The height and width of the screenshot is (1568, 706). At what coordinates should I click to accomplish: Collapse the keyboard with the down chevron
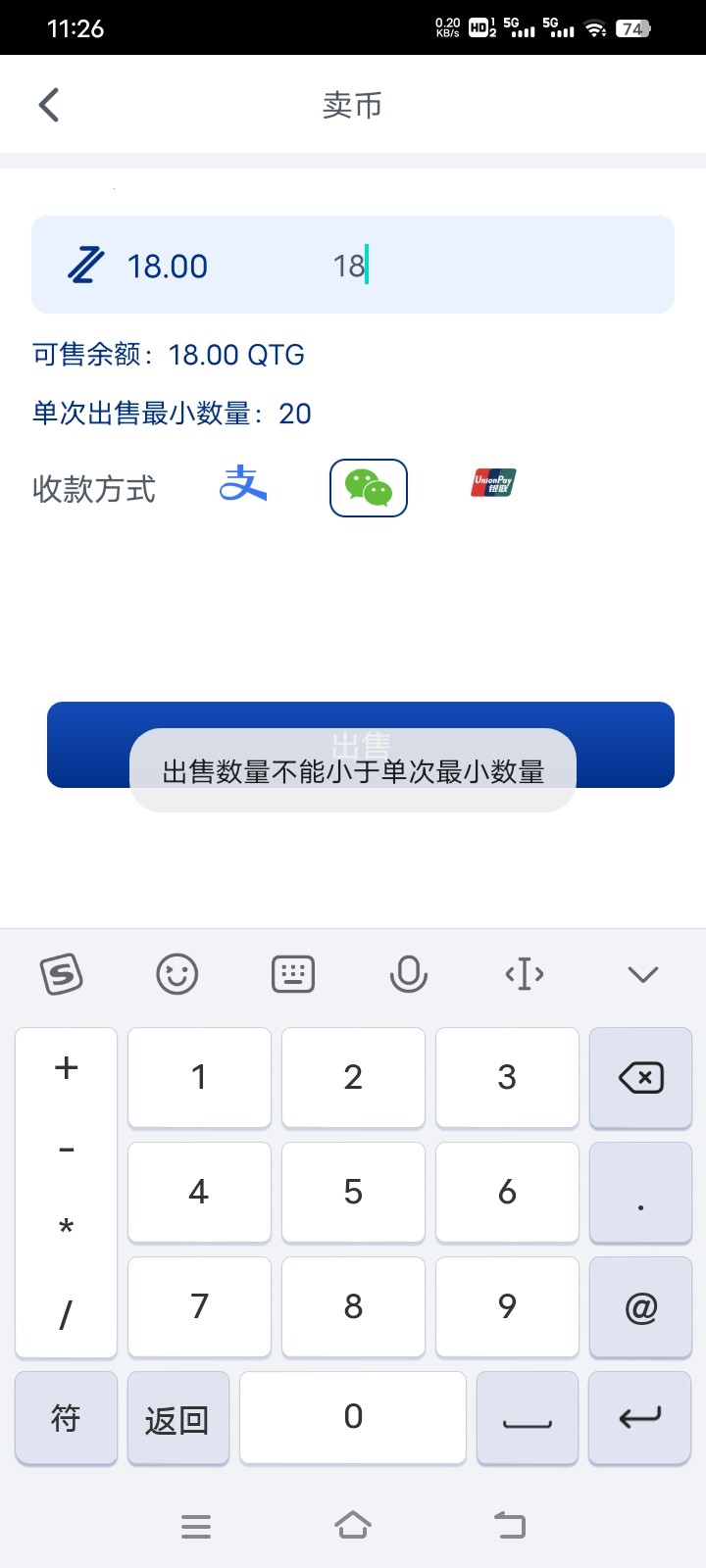pos(641,973)
